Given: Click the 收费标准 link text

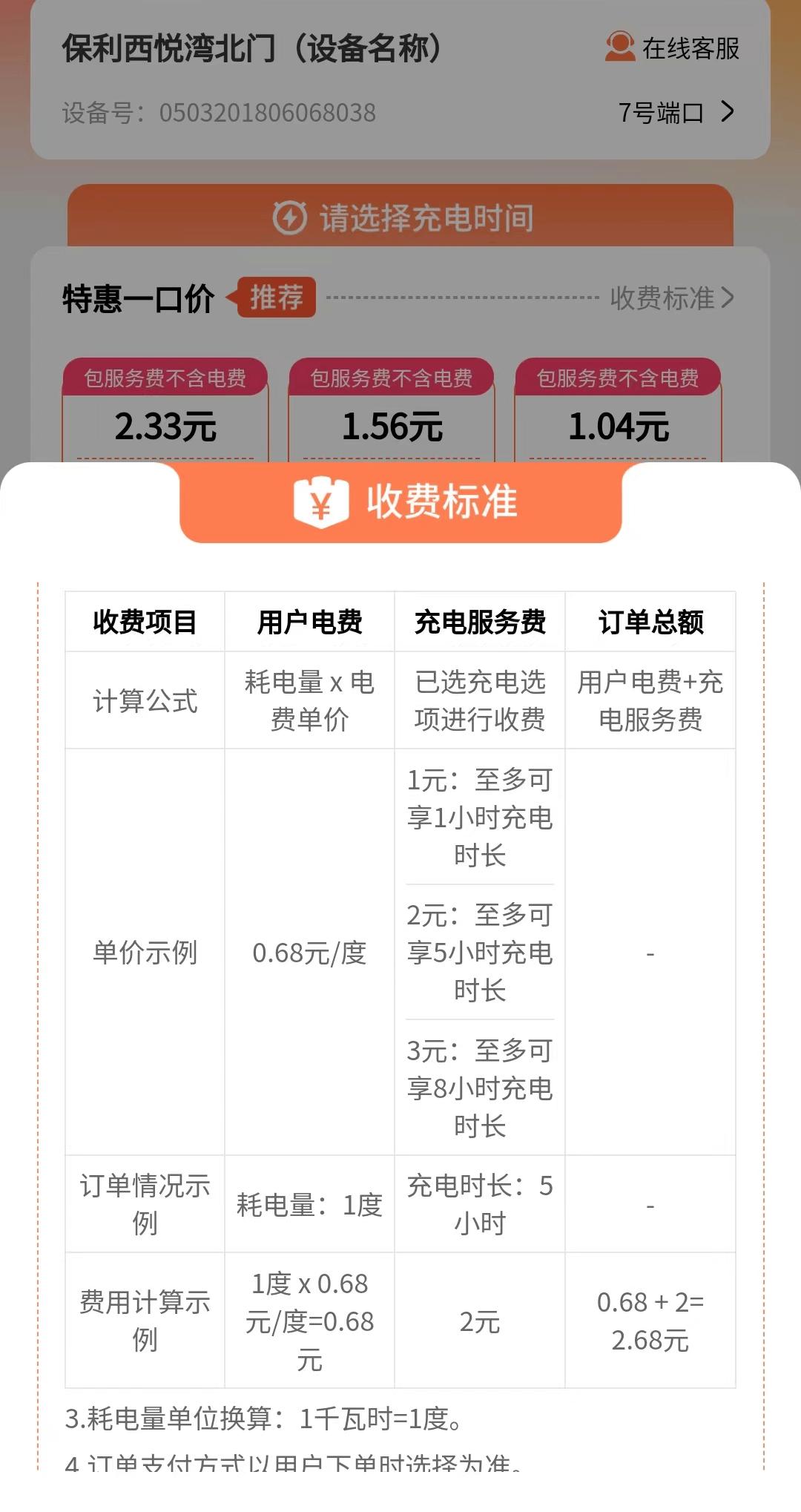Looking at the screenshot, I should (x=665, y=298).
